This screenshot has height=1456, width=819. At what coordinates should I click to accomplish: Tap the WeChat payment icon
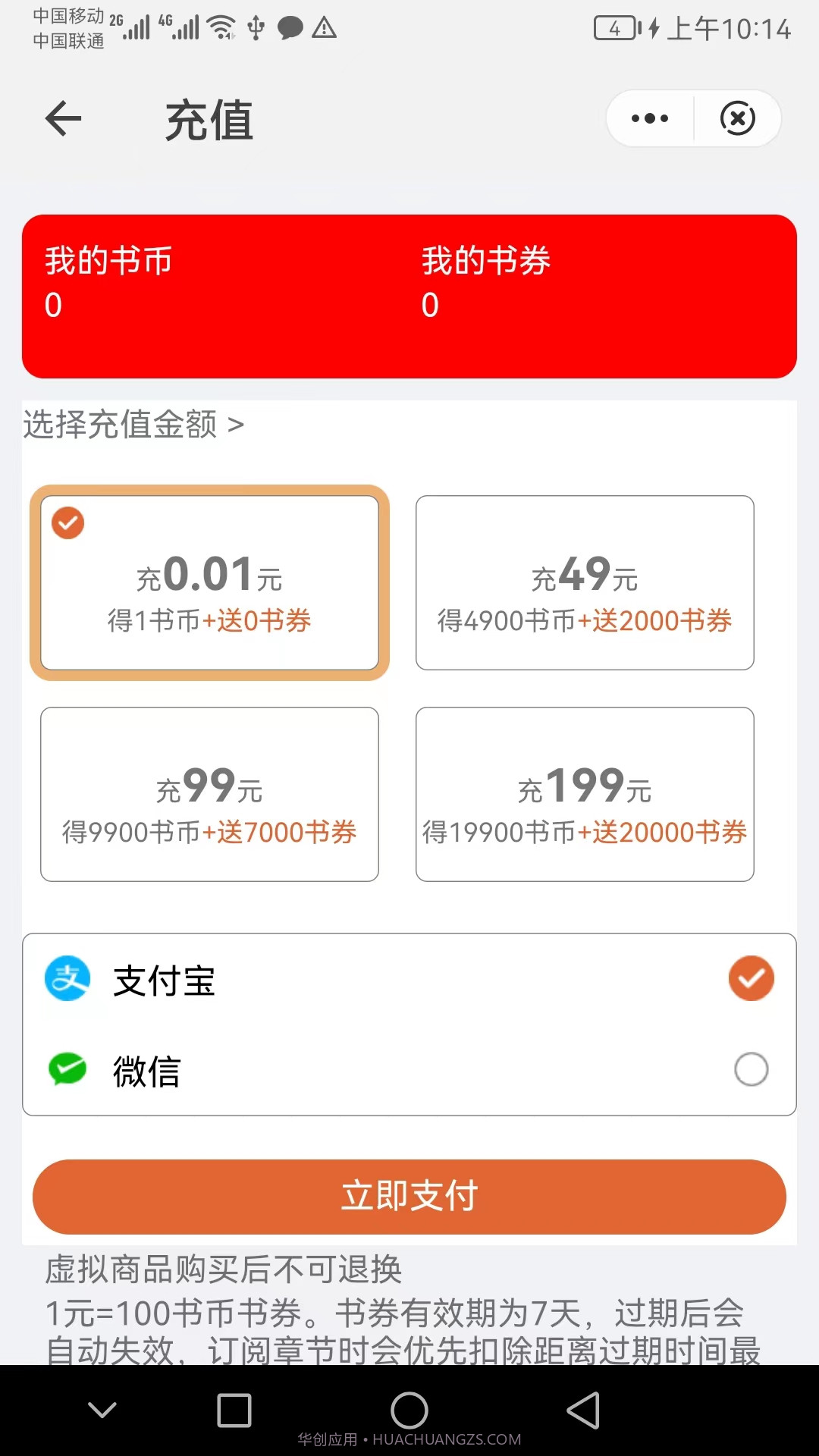(x=67, y=1070)
